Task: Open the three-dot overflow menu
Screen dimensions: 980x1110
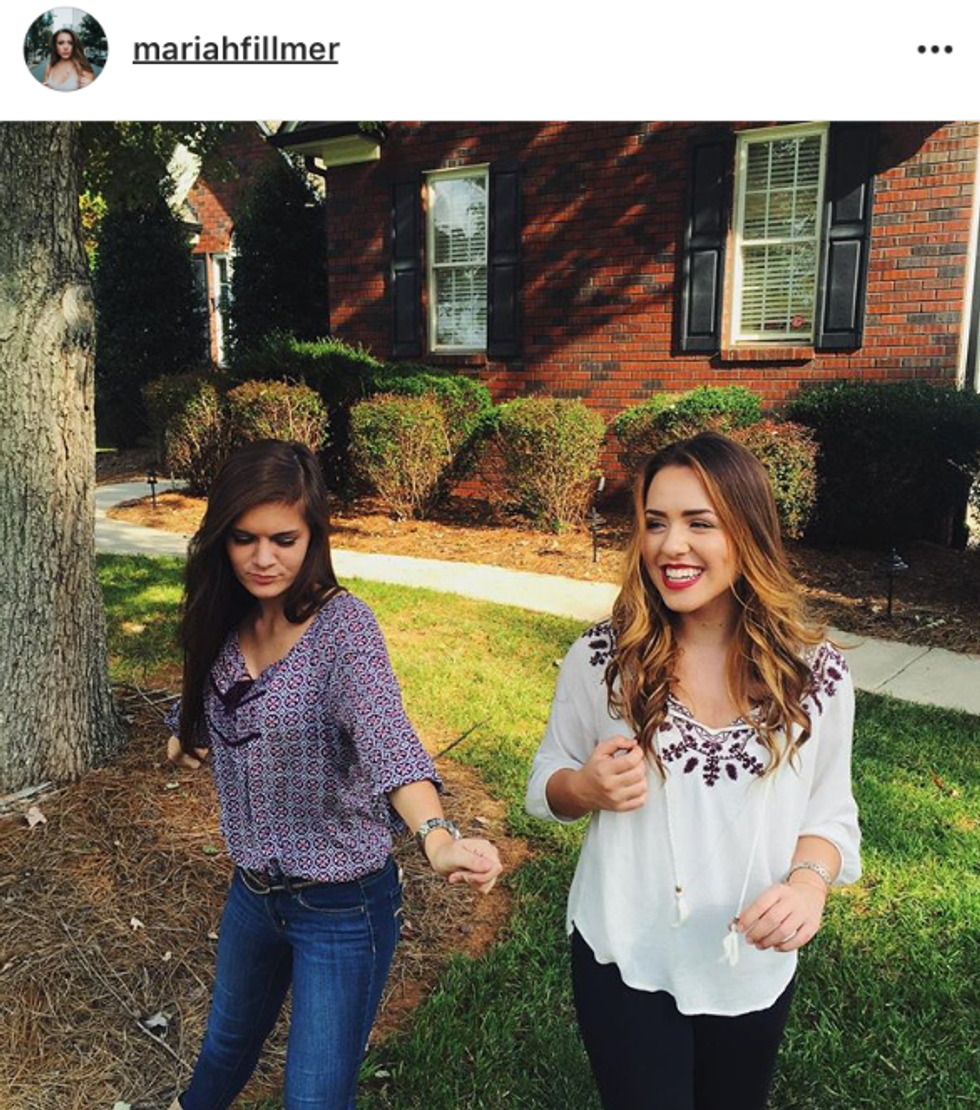Action: click(x=935, y=49)
